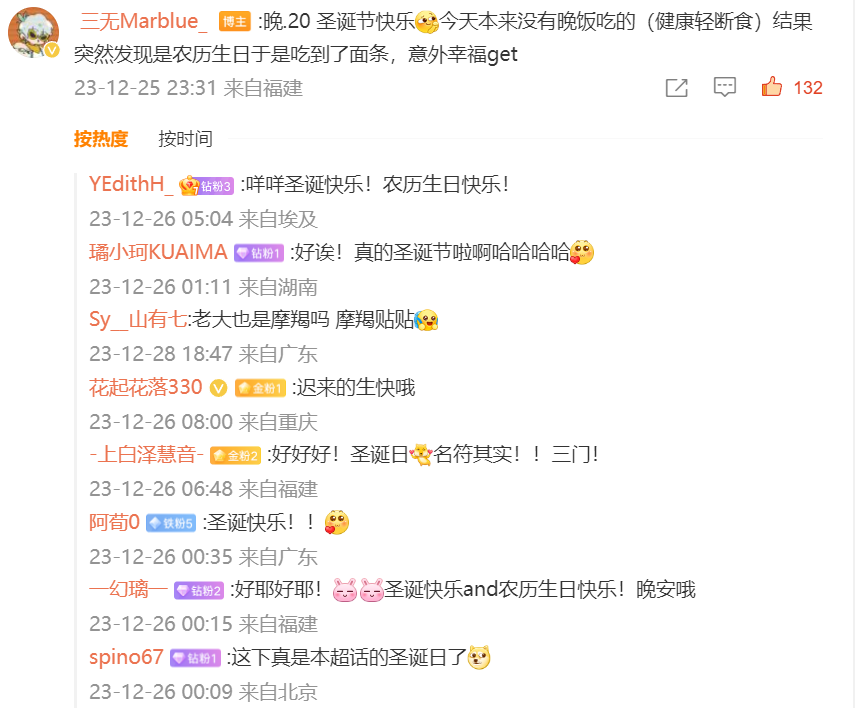Open 阿荀0's user page
Screen dimensions: 855x708
coord(114,522)
